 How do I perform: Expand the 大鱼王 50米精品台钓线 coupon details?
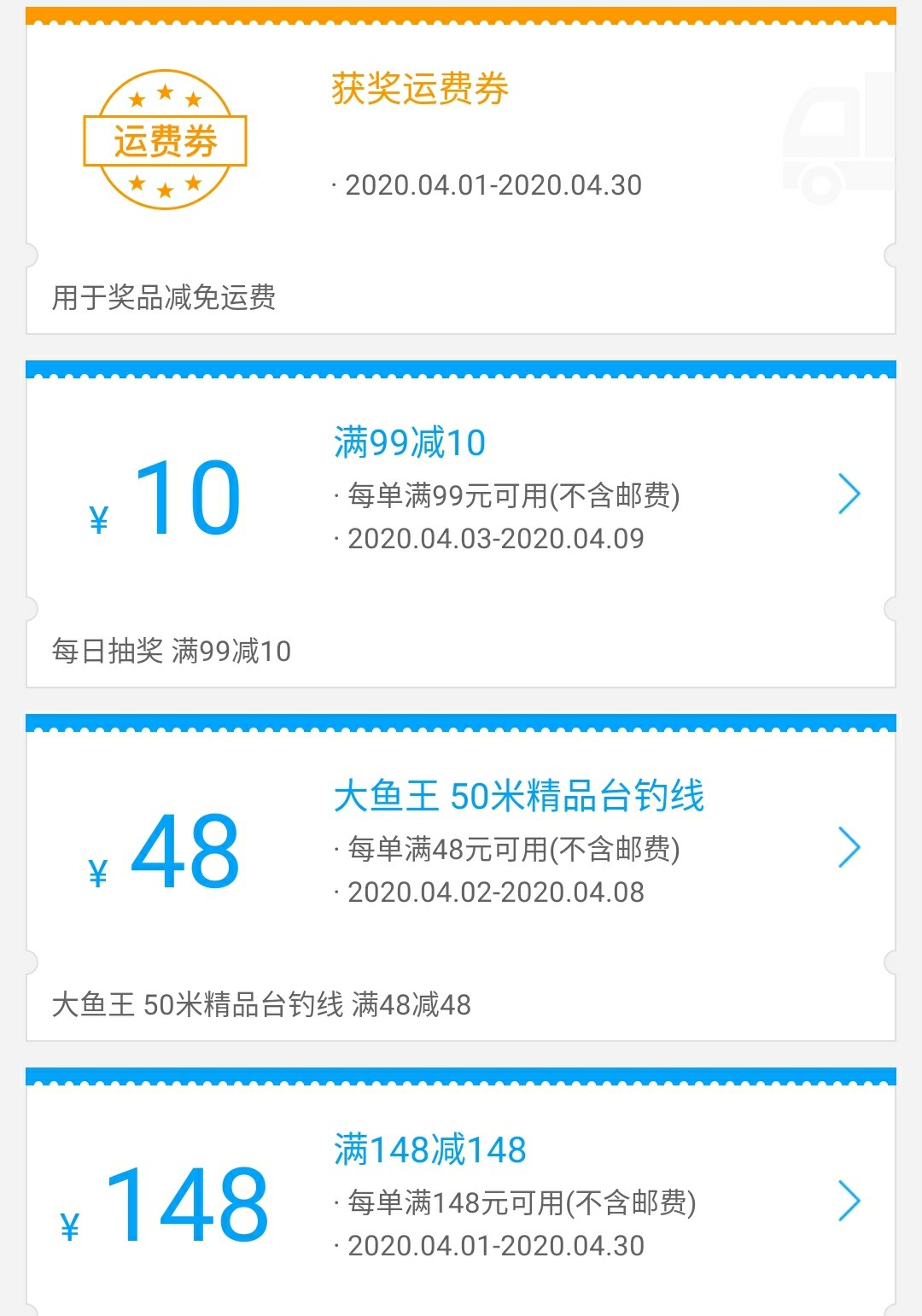click(x=849, y=847)
